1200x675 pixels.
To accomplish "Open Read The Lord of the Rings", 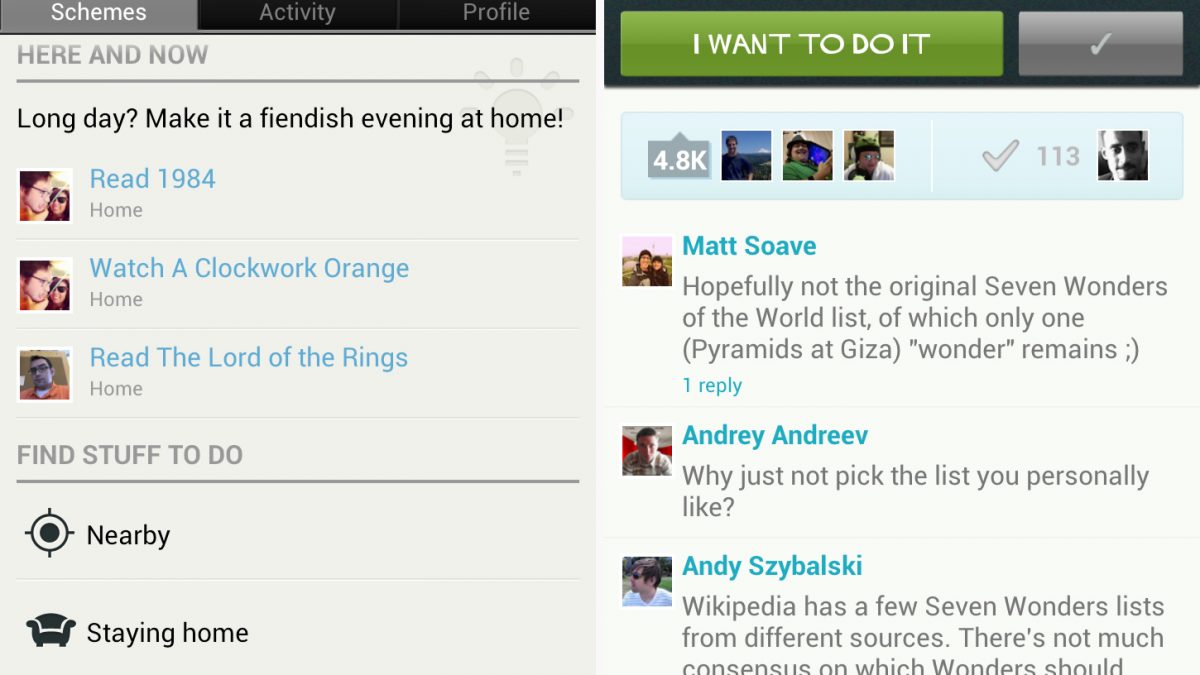I will pyautogui.click(x=248, y=357).
